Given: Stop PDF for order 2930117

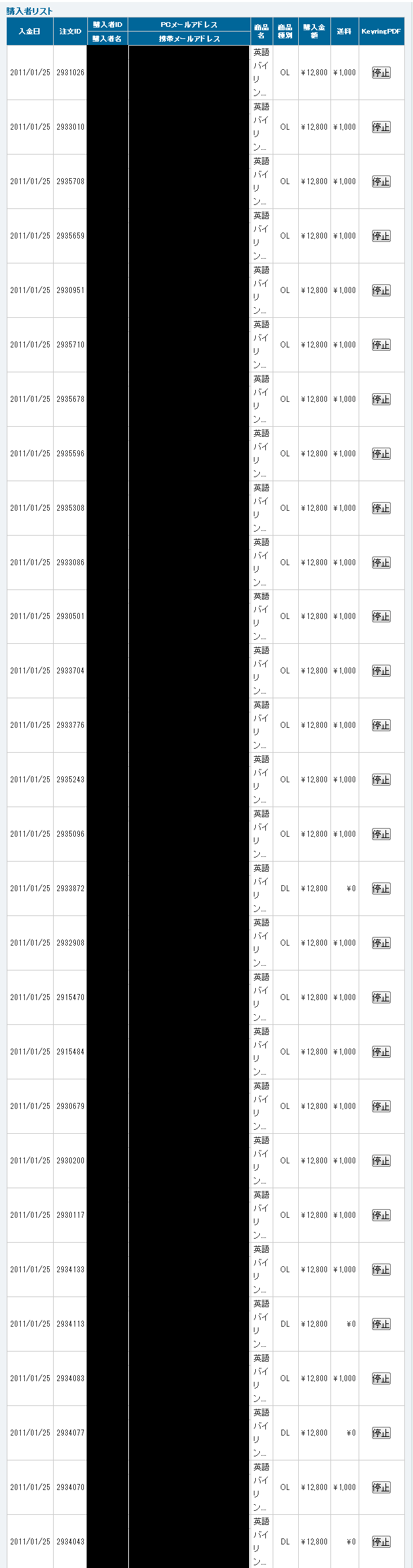Looking at the screenshot, I should click(381, 1215).
